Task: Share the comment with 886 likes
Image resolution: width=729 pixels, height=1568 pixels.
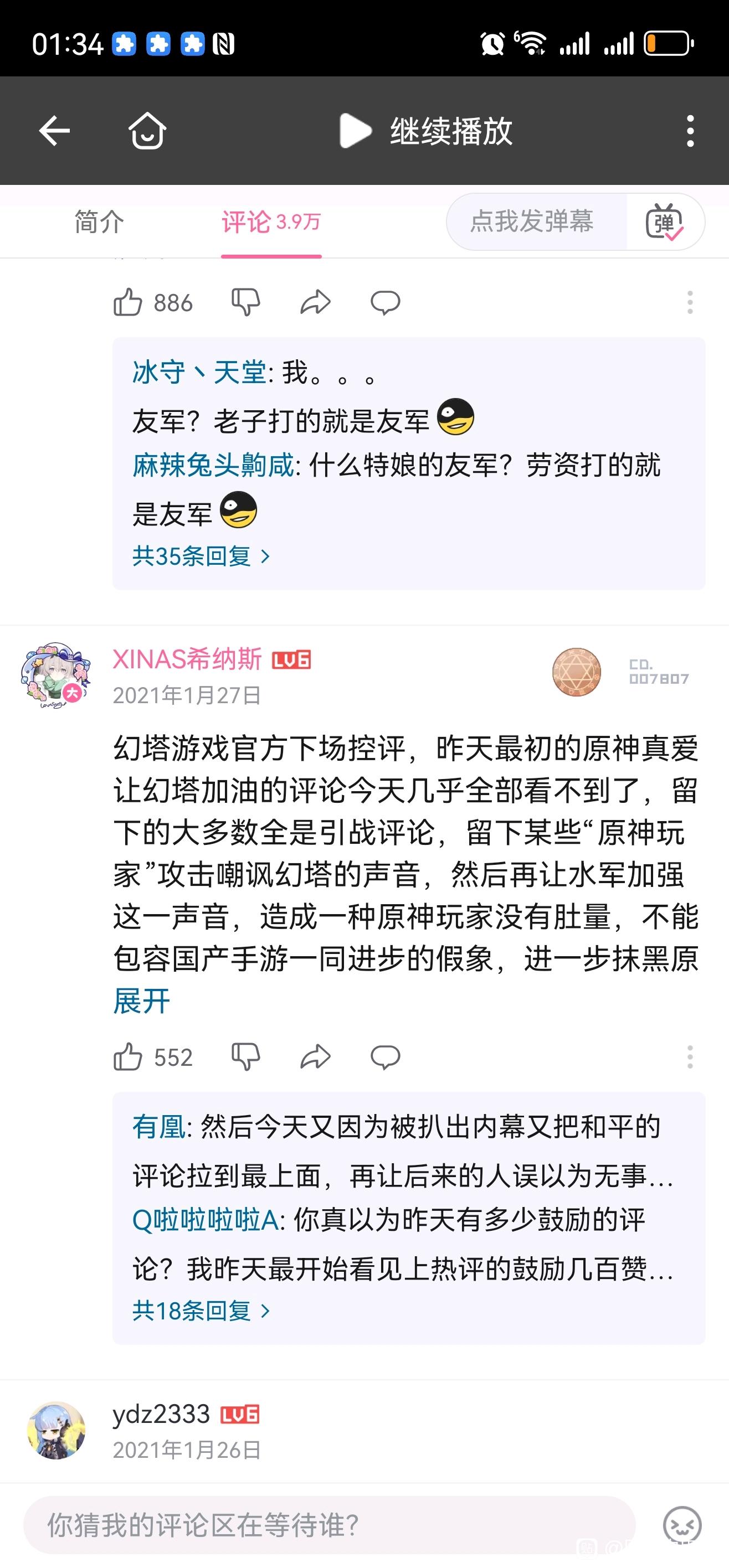Action: 315,302
